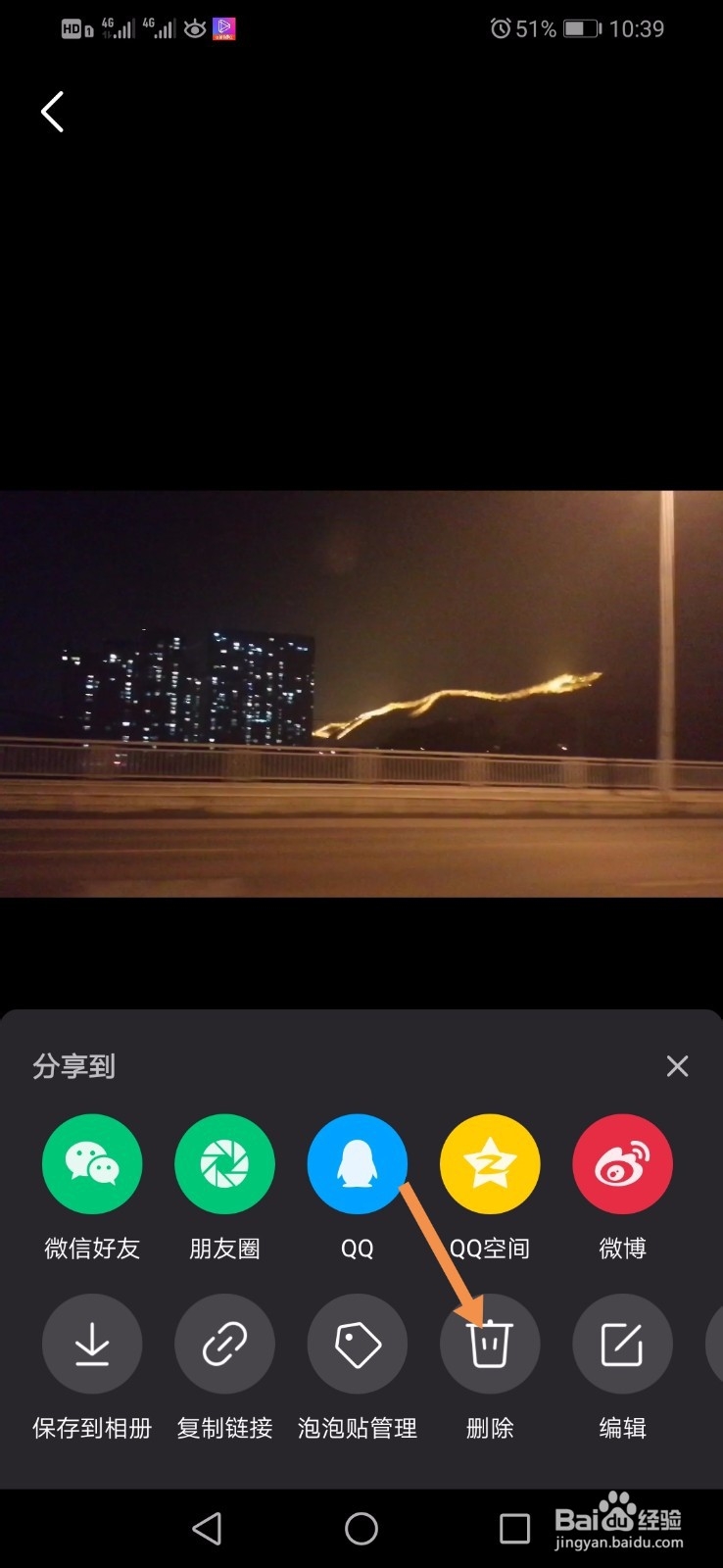Share the video to QQ空间

tap(490, 1163)
